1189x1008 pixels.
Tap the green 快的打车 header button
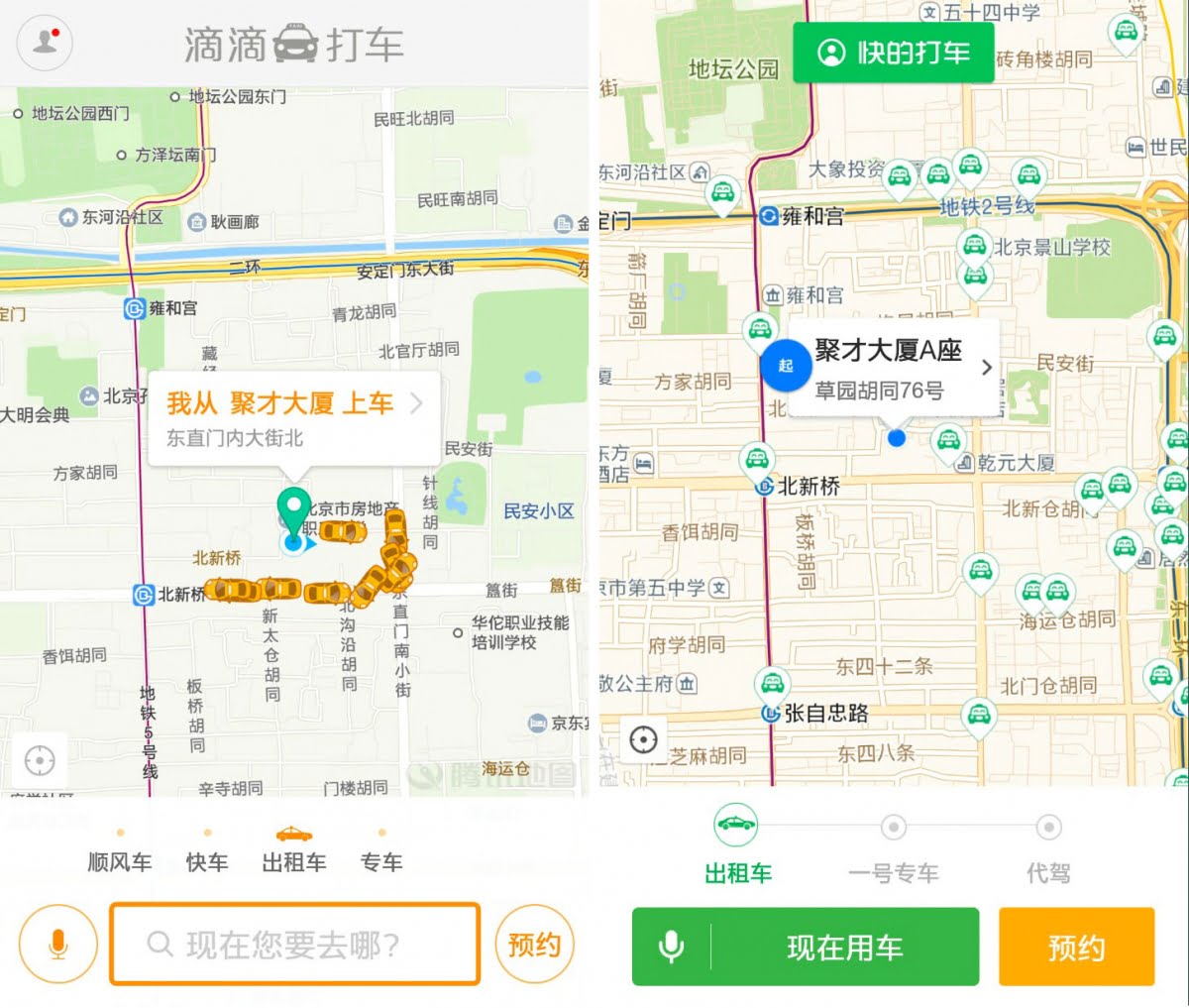894,53
